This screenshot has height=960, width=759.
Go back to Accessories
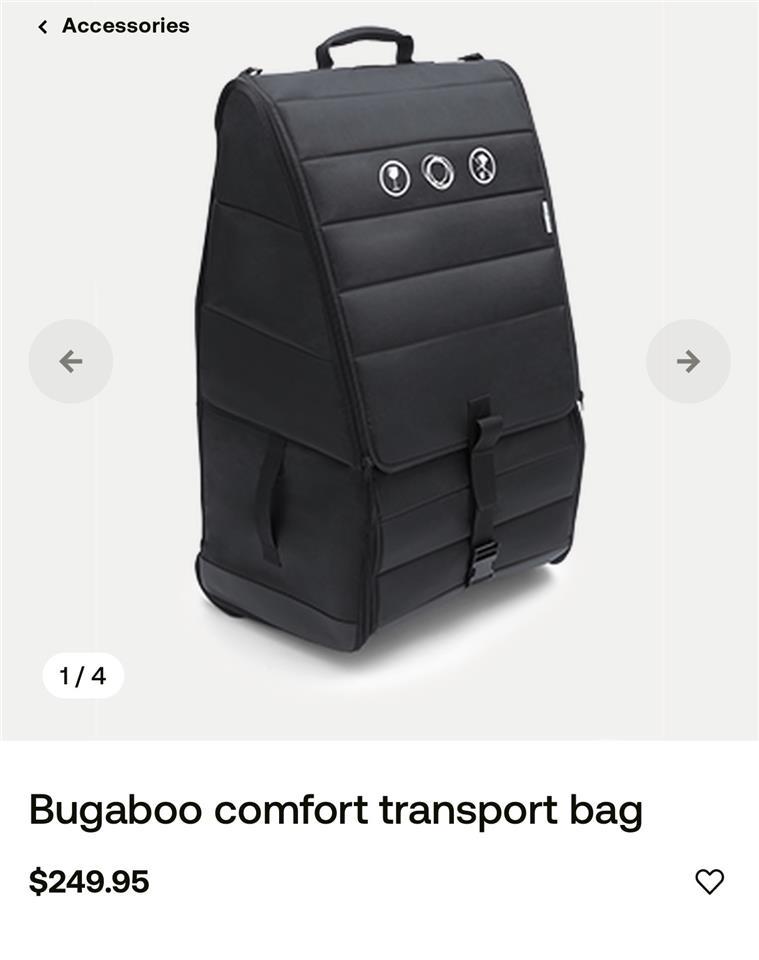(x=112, y=26)
